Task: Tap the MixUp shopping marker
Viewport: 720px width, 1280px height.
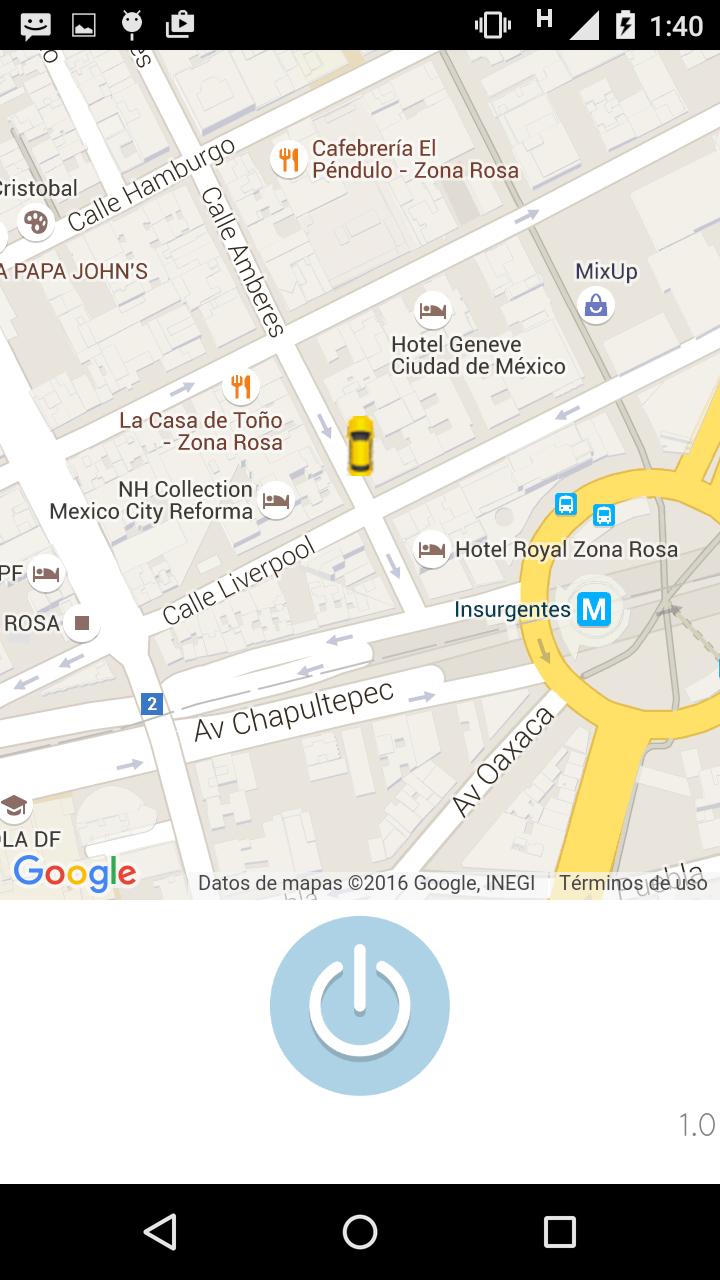Action: (596, 305)
